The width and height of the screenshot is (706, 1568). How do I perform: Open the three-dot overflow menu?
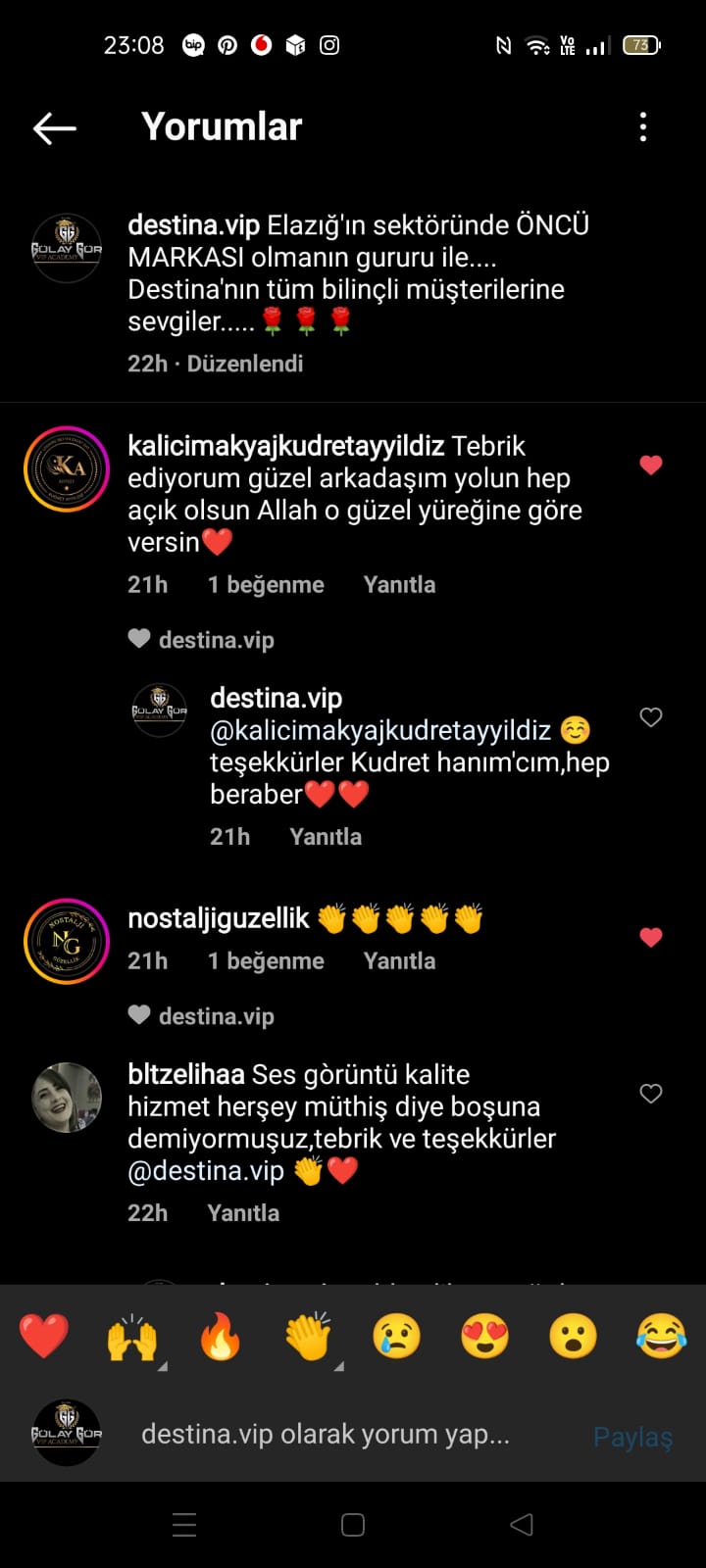tap(643, 126)
